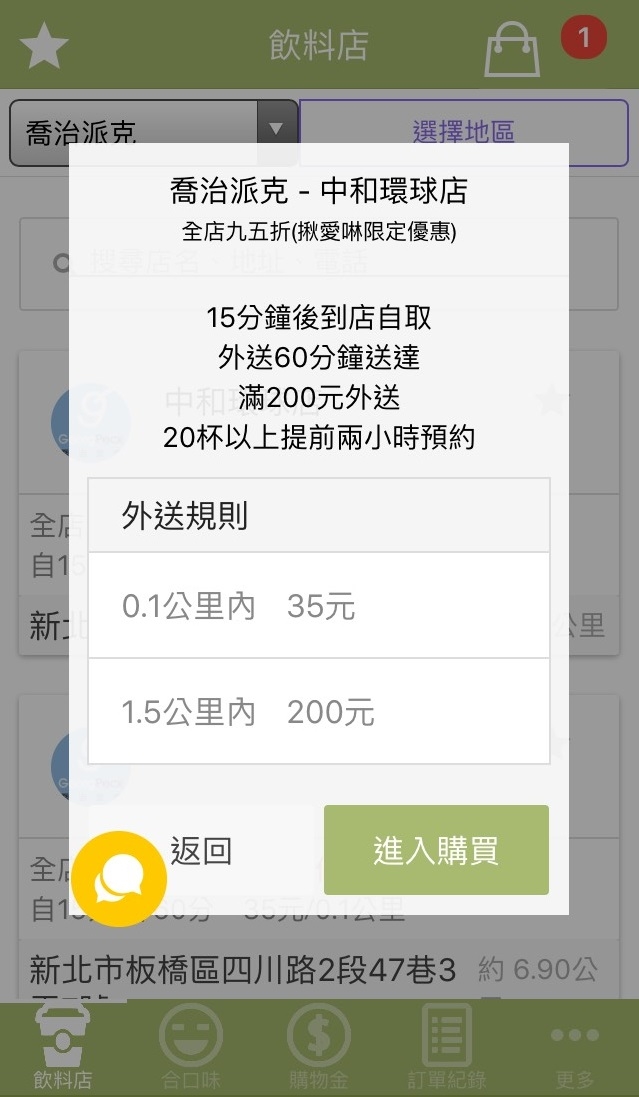The image size is (639, 1097).
Task: Open the 訂單紀錄 tab
Action: pos(447,1048)
